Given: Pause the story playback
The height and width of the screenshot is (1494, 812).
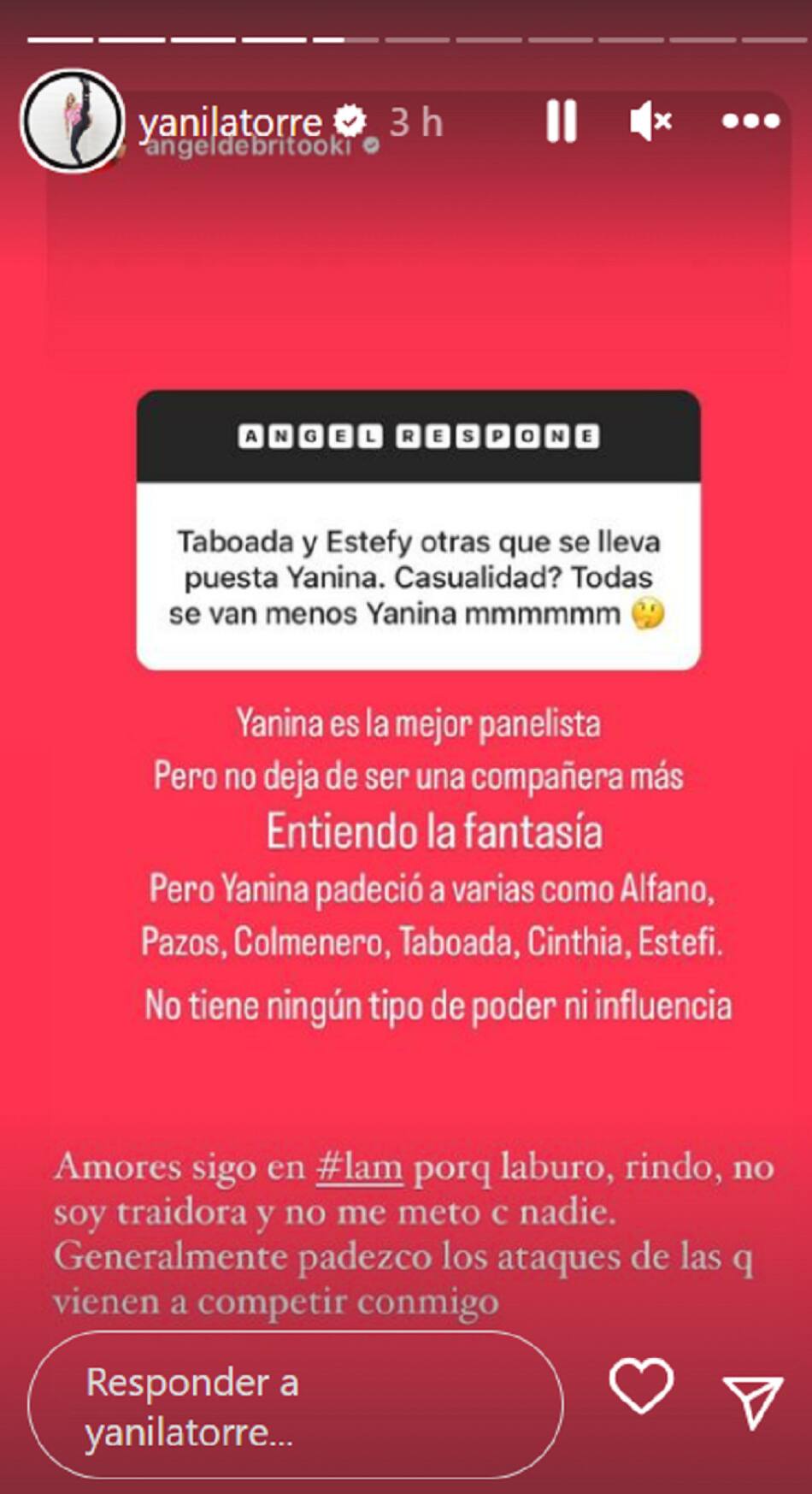Looking at the screenshot, I should point(562,121).
